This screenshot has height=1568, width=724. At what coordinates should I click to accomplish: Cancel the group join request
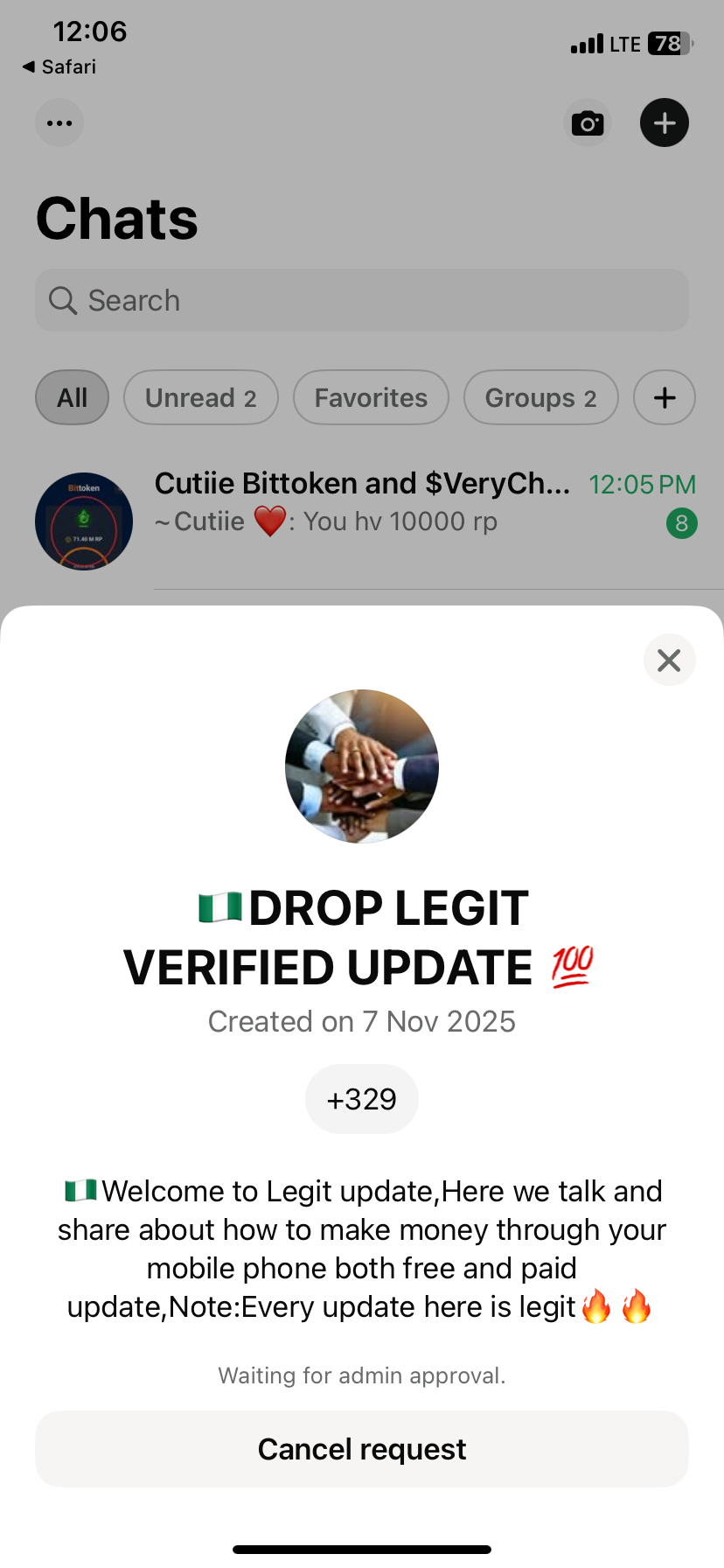pyautogui.click(x=362, y=1449)
